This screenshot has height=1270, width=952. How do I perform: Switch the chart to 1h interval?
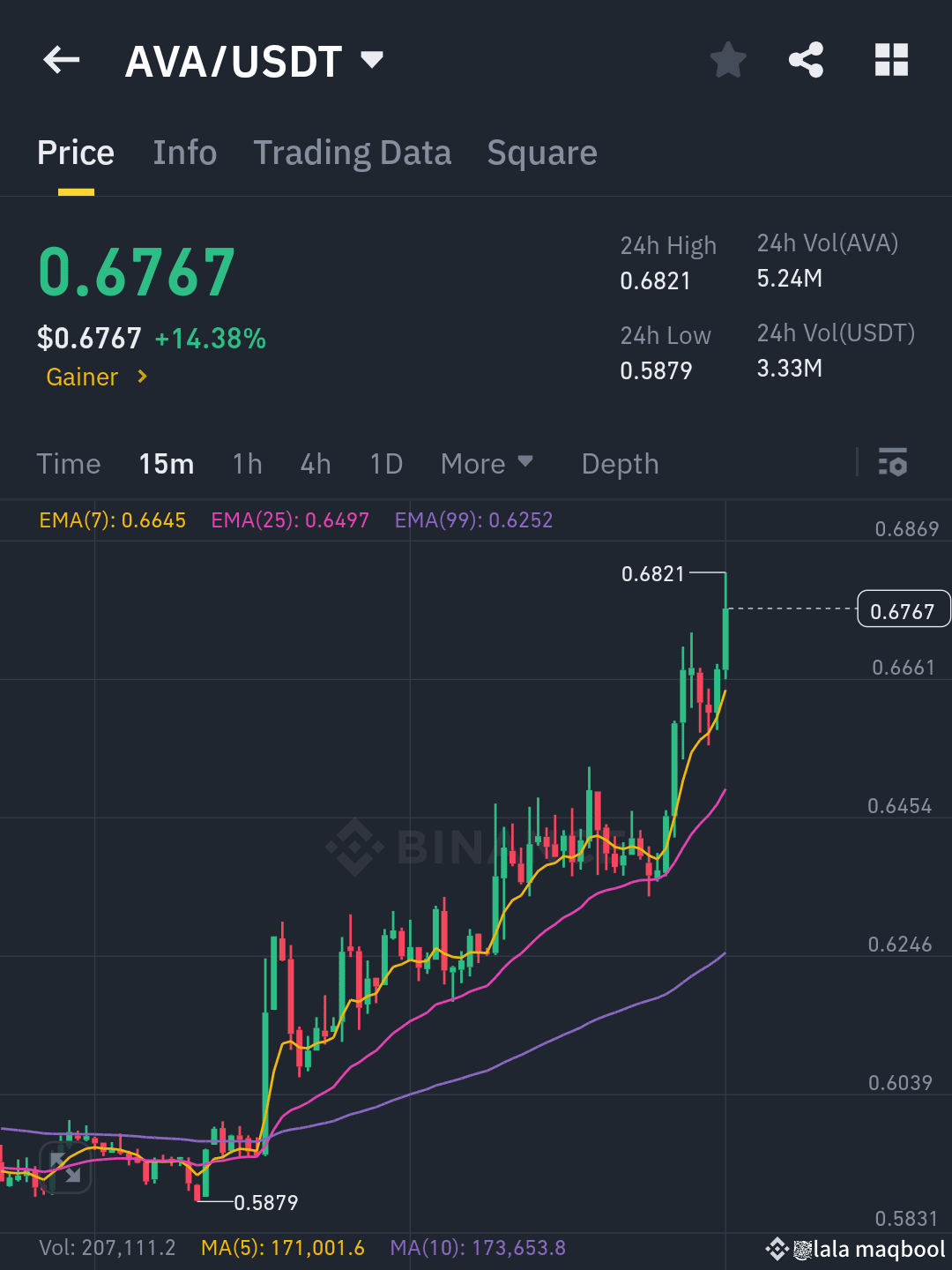[247, 463]
